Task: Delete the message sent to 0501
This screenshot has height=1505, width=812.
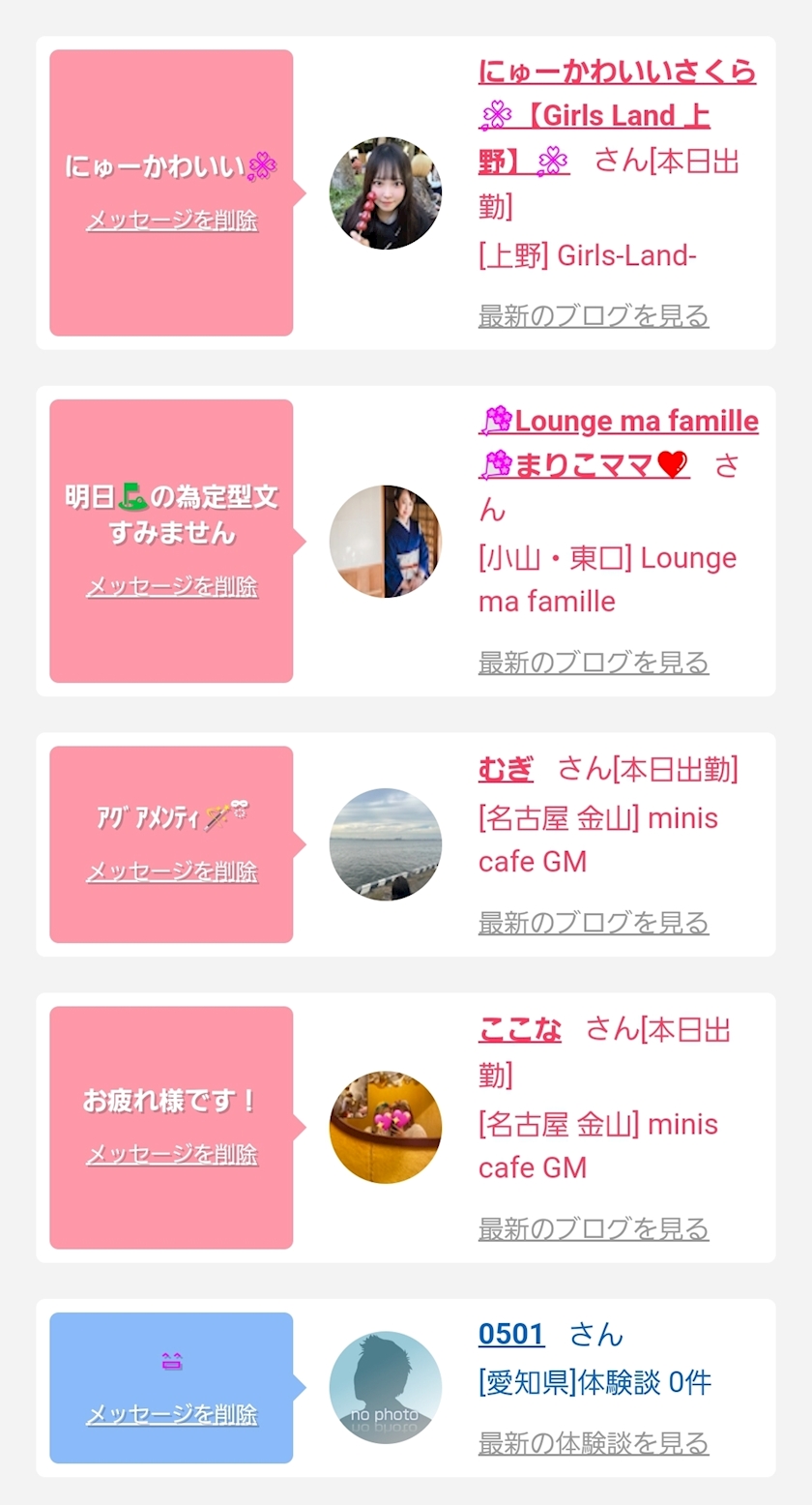Action: point(172,1414)
